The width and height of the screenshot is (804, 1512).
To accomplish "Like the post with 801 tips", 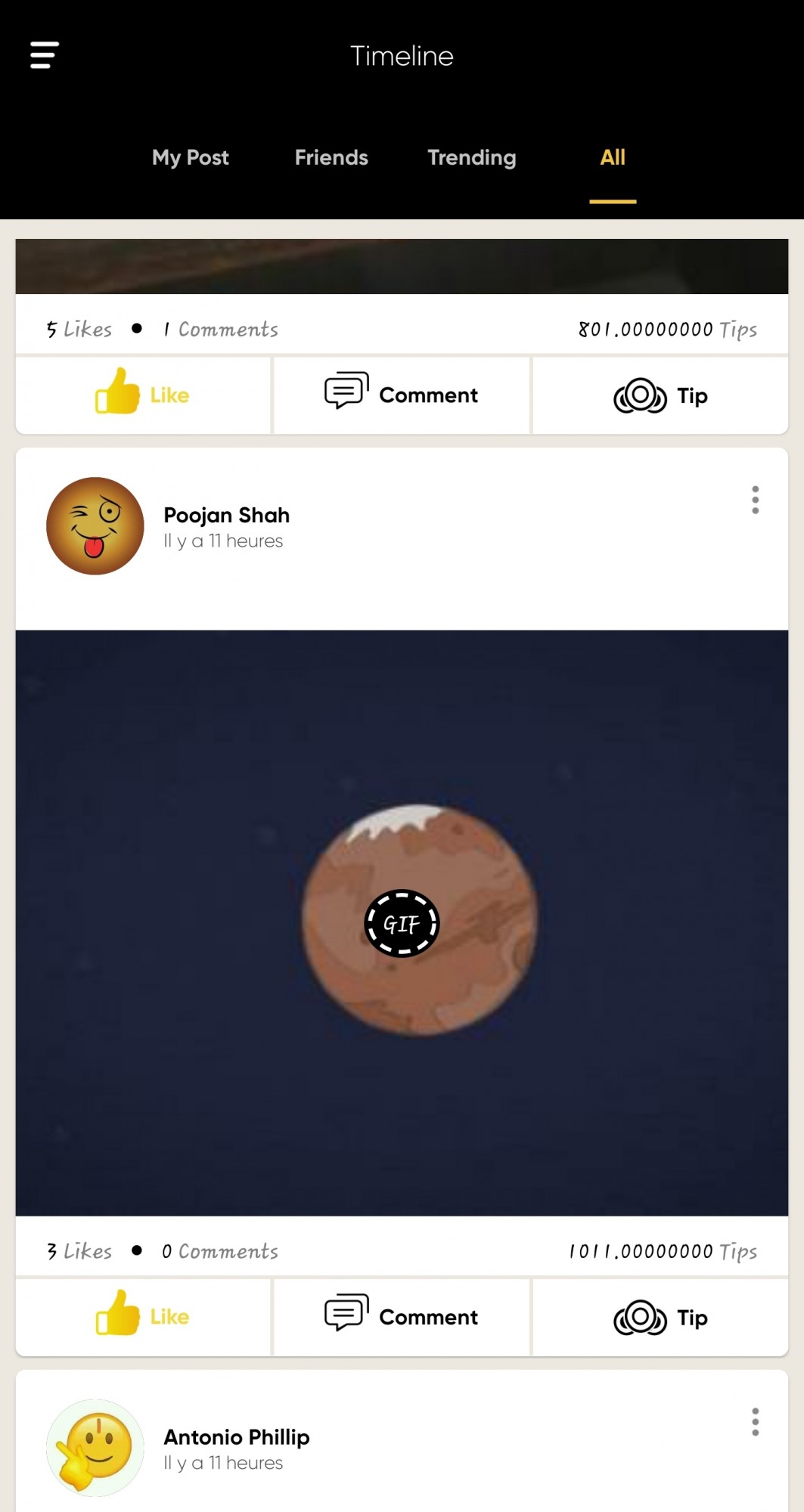I will click(x=143, y=395).
